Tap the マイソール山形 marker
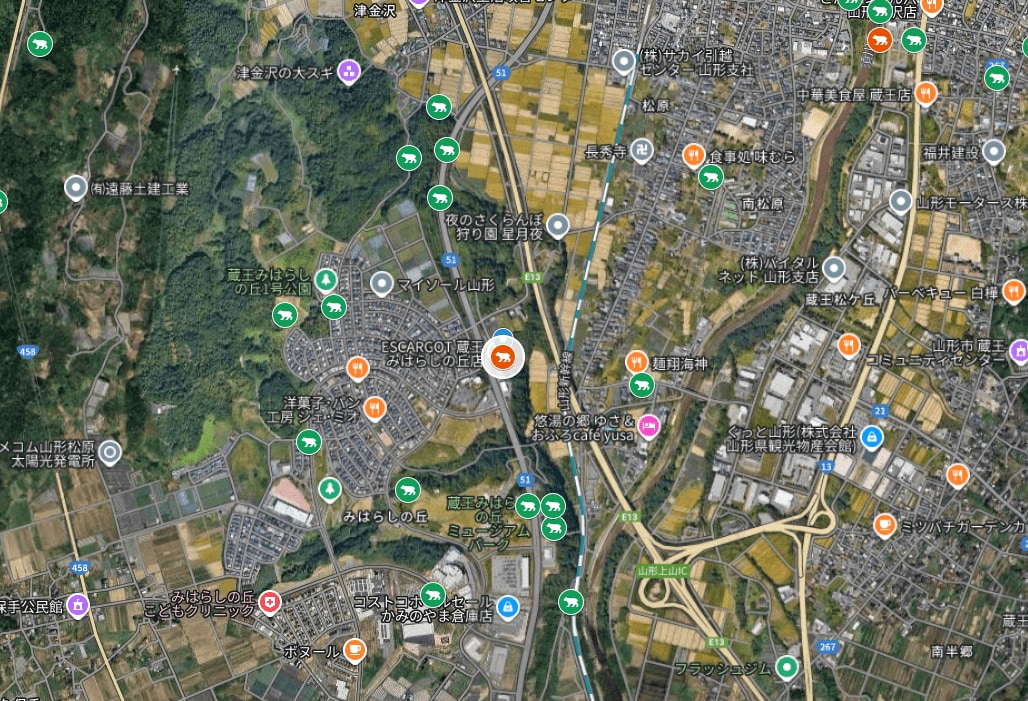 tap(381, 285)
